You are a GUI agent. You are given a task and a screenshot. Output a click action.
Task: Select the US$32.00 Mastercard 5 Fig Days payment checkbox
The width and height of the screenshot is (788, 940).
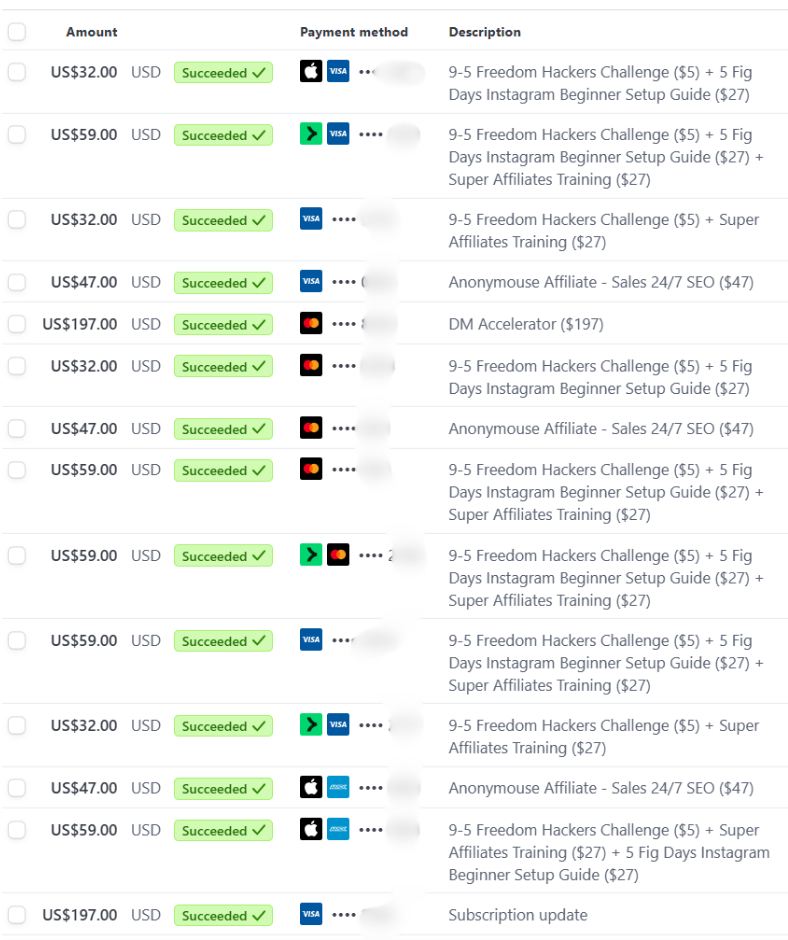(16, 366)
